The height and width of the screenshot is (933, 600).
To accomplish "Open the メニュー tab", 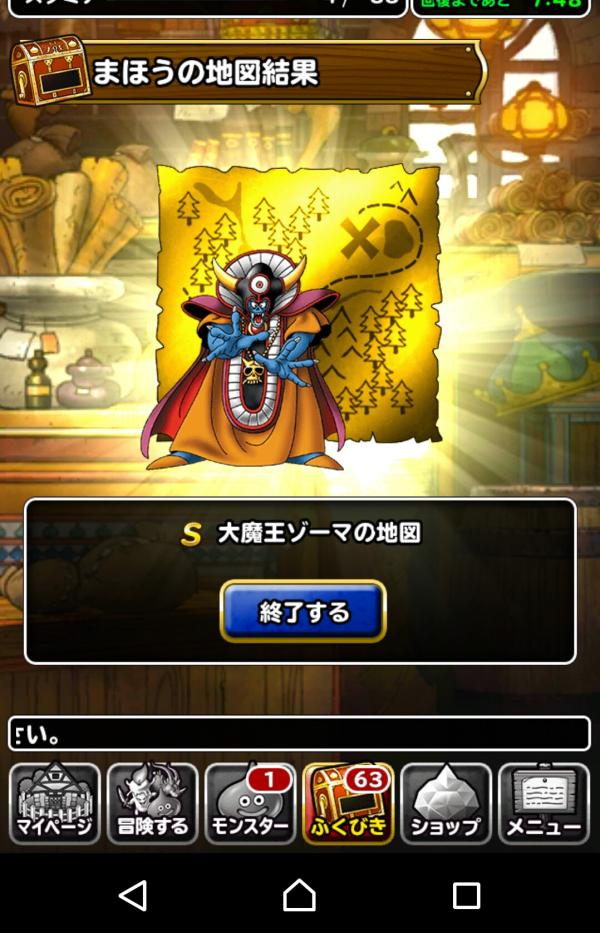I will tap(543, 804).
